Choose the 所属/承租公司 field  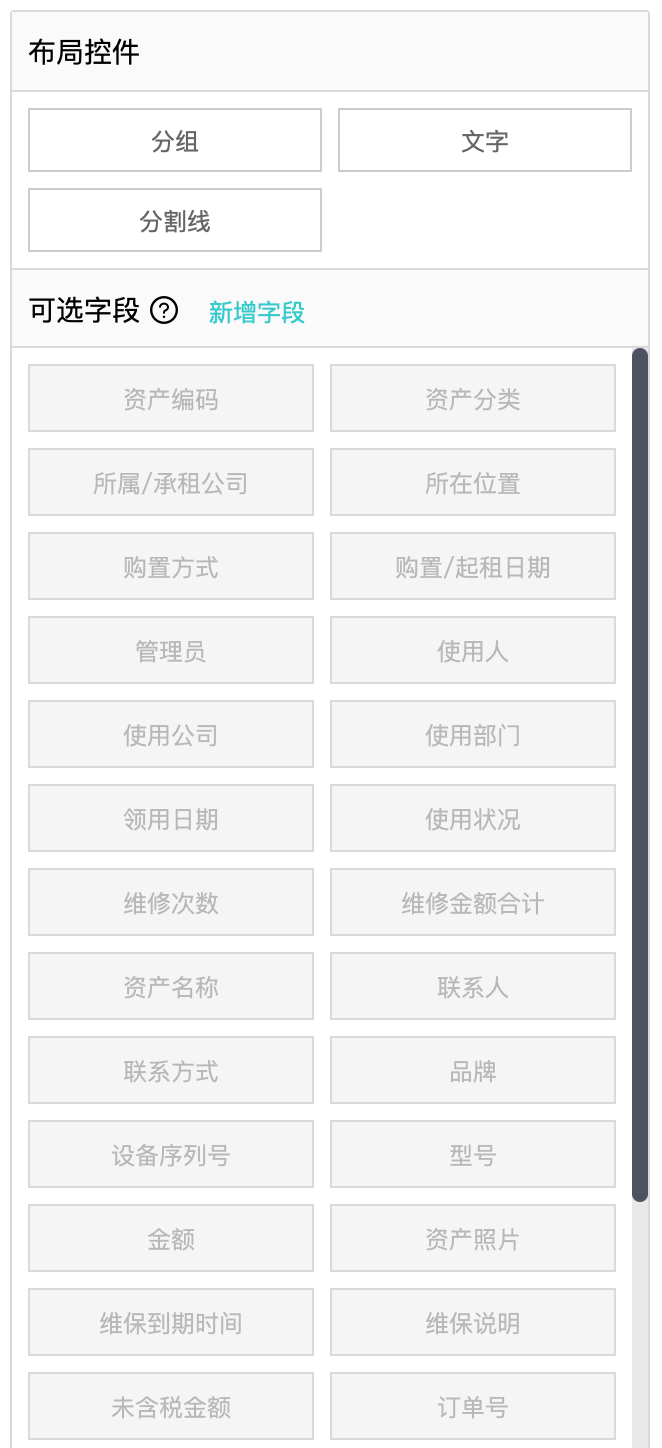pyautogui.click(x=171, y=482)
